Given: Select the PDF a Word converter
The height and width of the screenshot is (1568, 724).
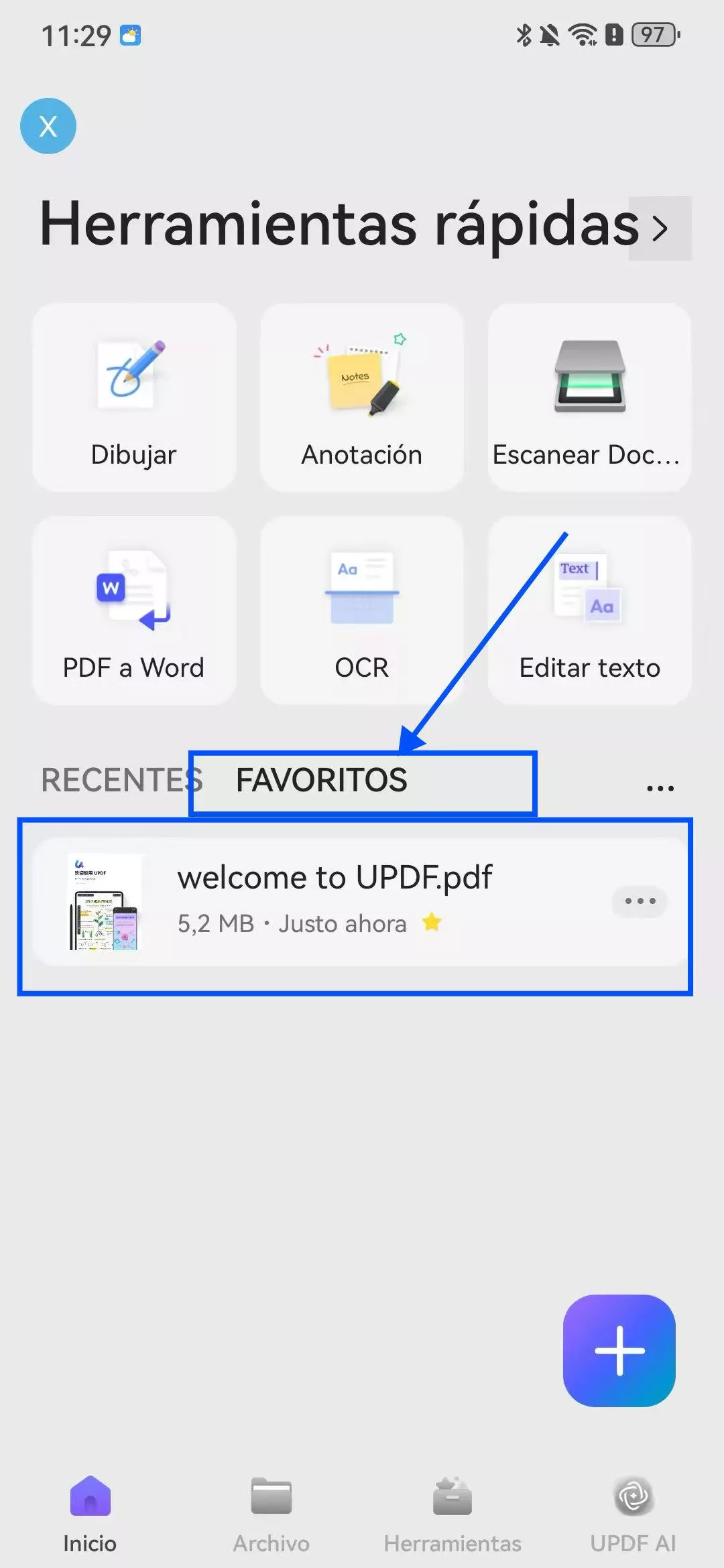Looking at the screenshot, I should point(134,610).
